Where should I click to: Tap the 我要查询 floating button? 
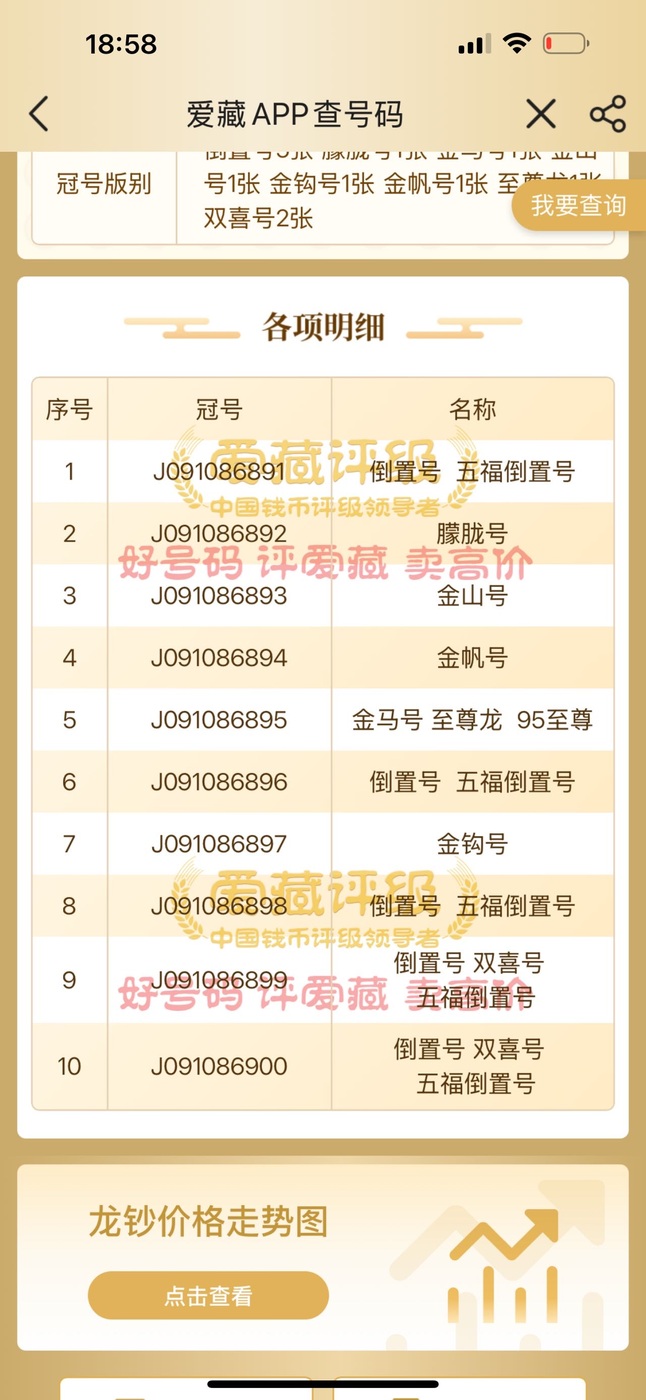point(578,206)
